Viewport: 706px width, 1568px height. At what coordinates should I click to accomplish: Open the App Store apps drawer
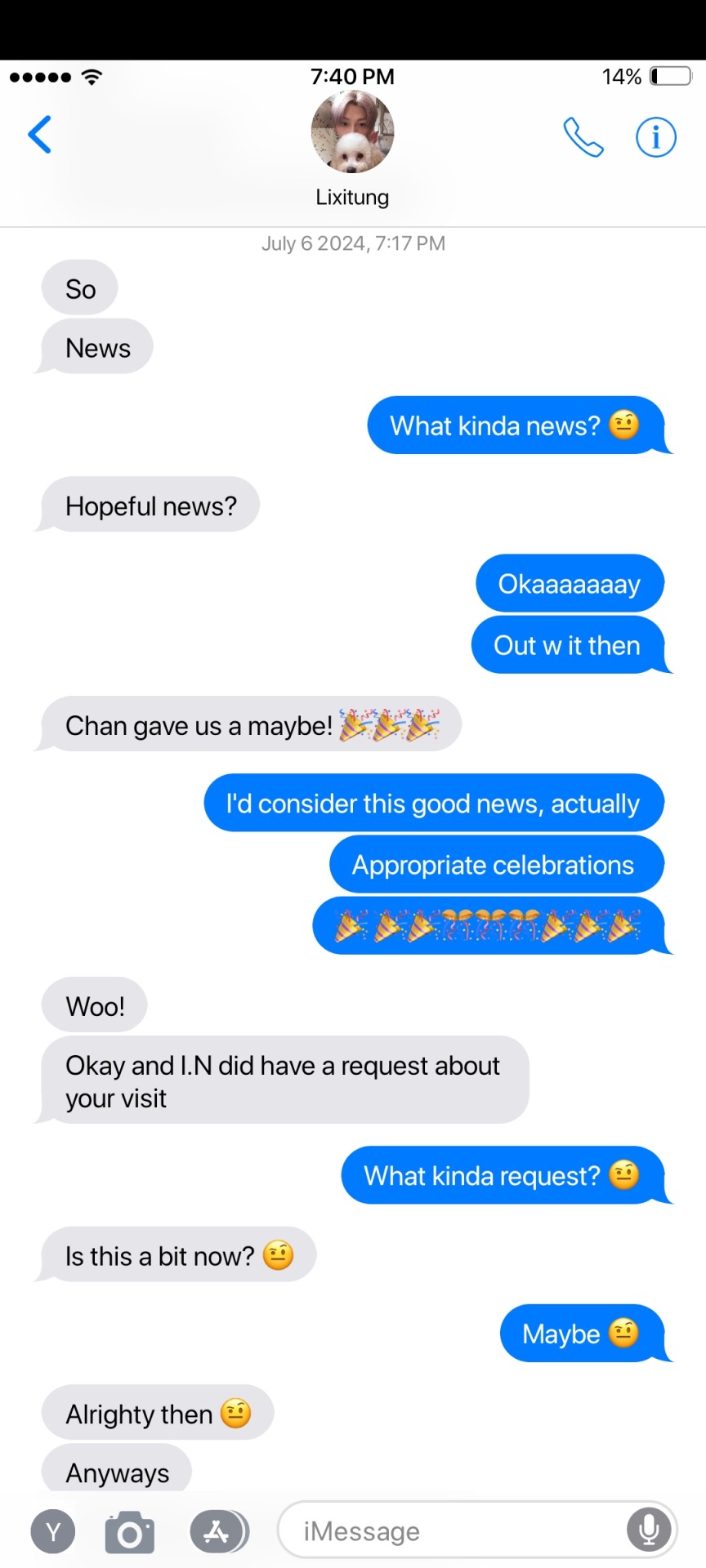(x=217, y=1532)
